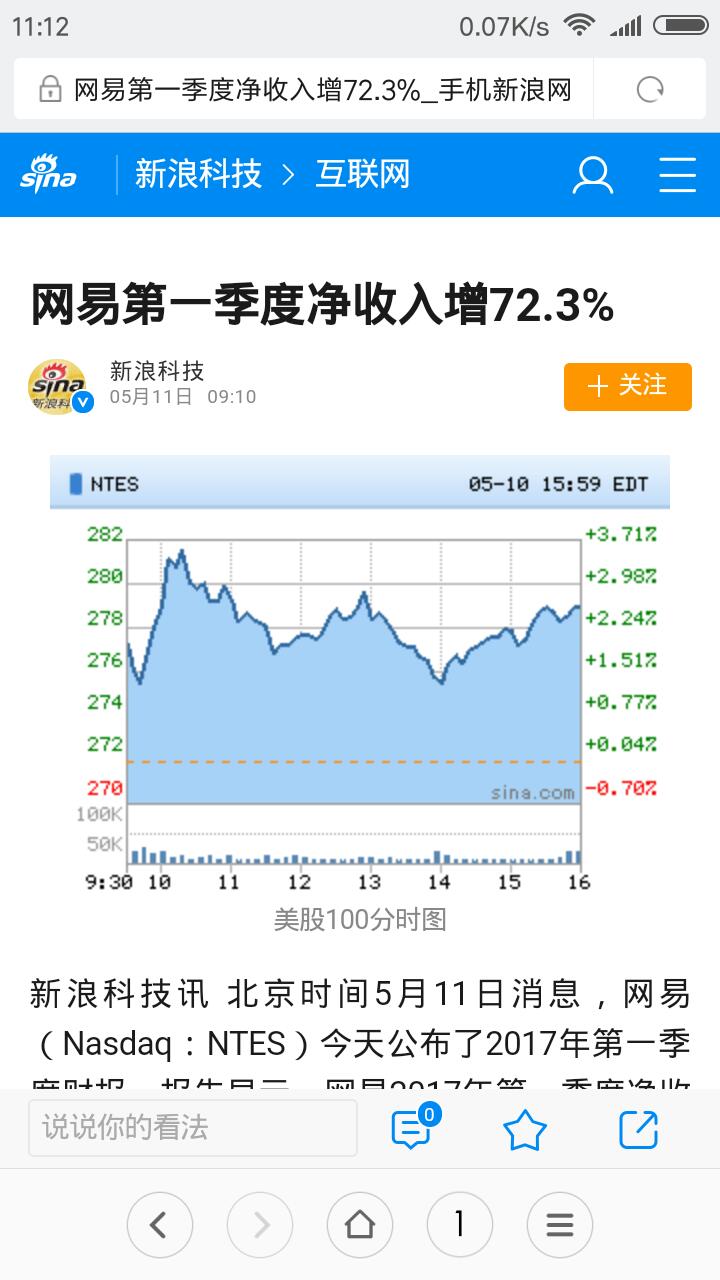Open the 新浪科技 author avatar
720x1280 pixels.
click(x=58, y=387)
